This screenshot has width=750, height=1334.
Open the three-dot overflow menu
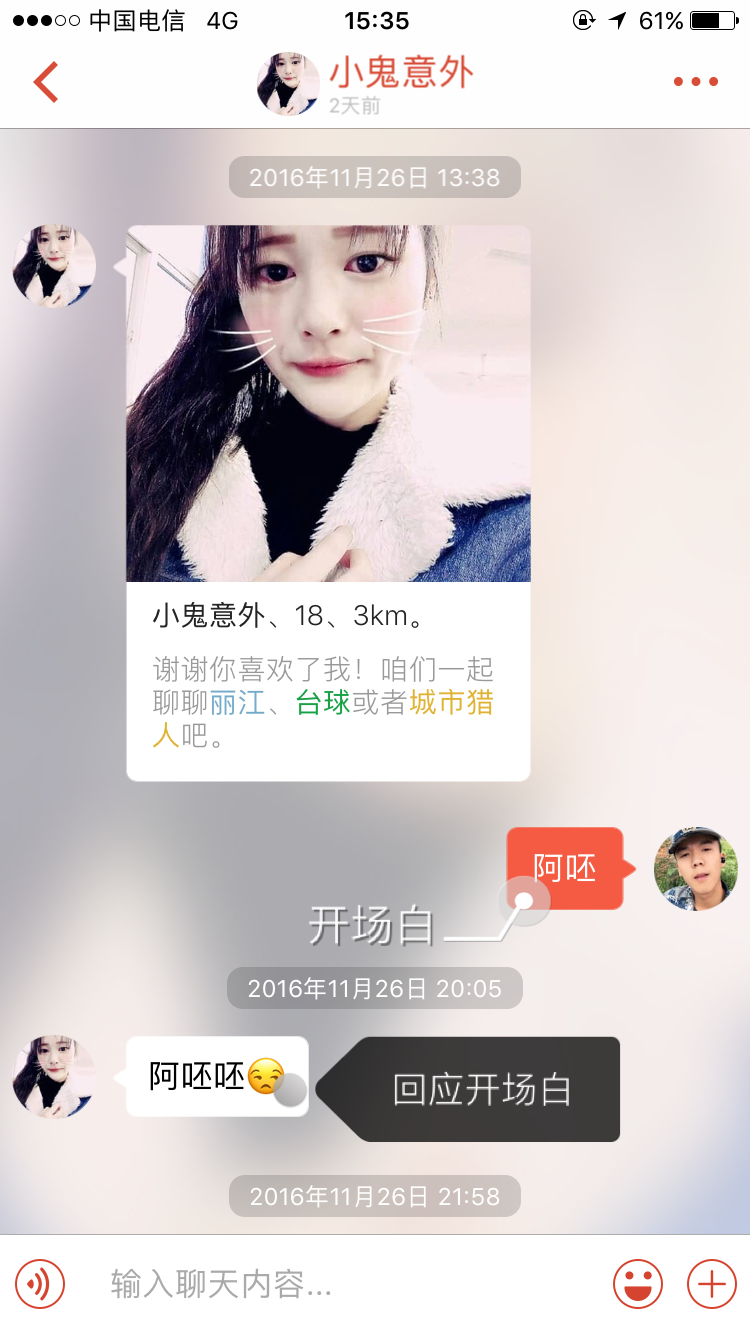coord(696,82)
